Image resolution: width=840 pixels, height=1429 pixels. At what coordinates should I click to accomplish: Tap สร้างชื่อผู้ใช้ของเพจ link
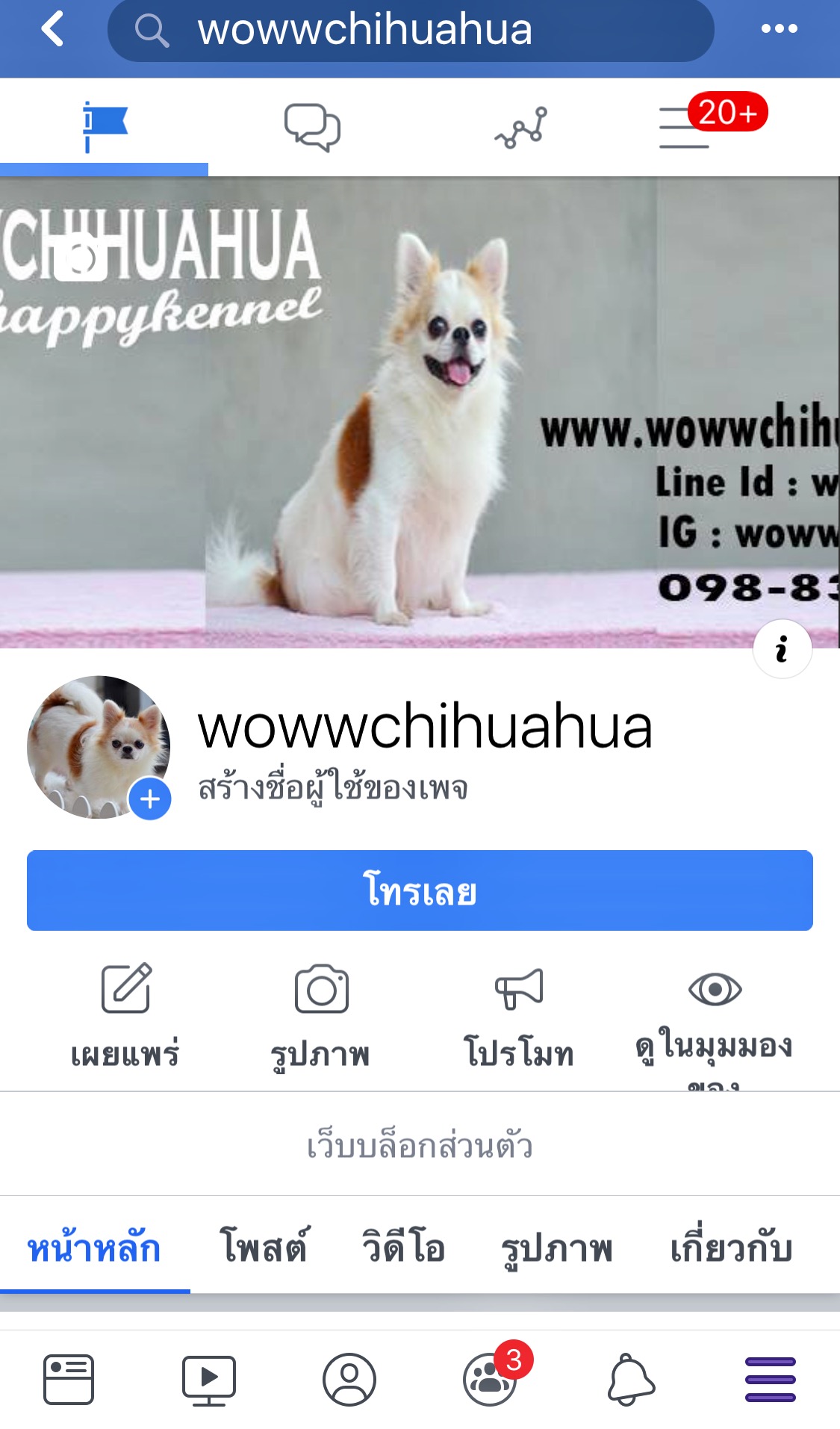tap(332, 788)
